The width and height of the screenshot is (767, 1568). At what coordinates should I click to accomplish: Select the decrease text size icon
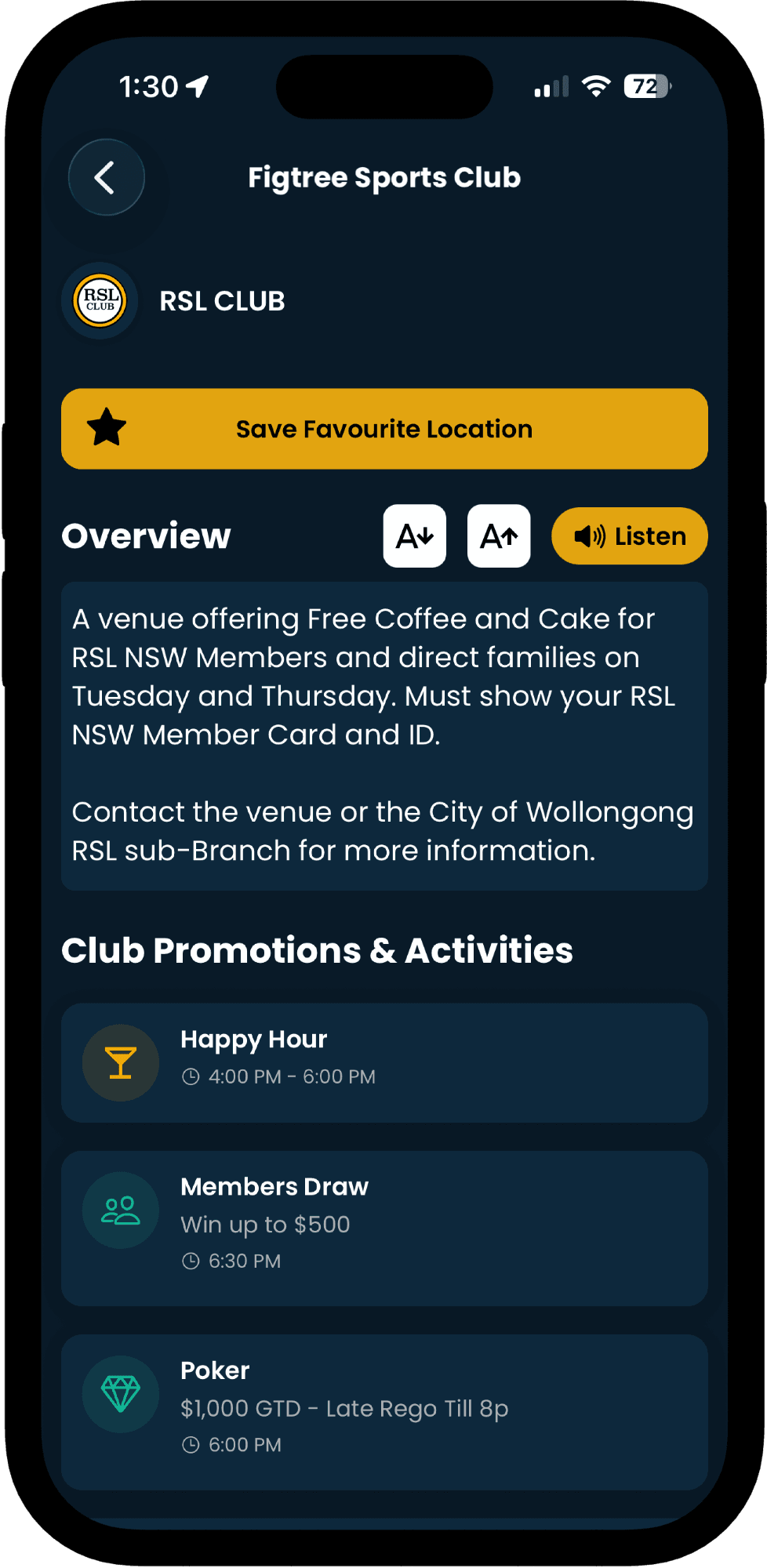(414, 535)
